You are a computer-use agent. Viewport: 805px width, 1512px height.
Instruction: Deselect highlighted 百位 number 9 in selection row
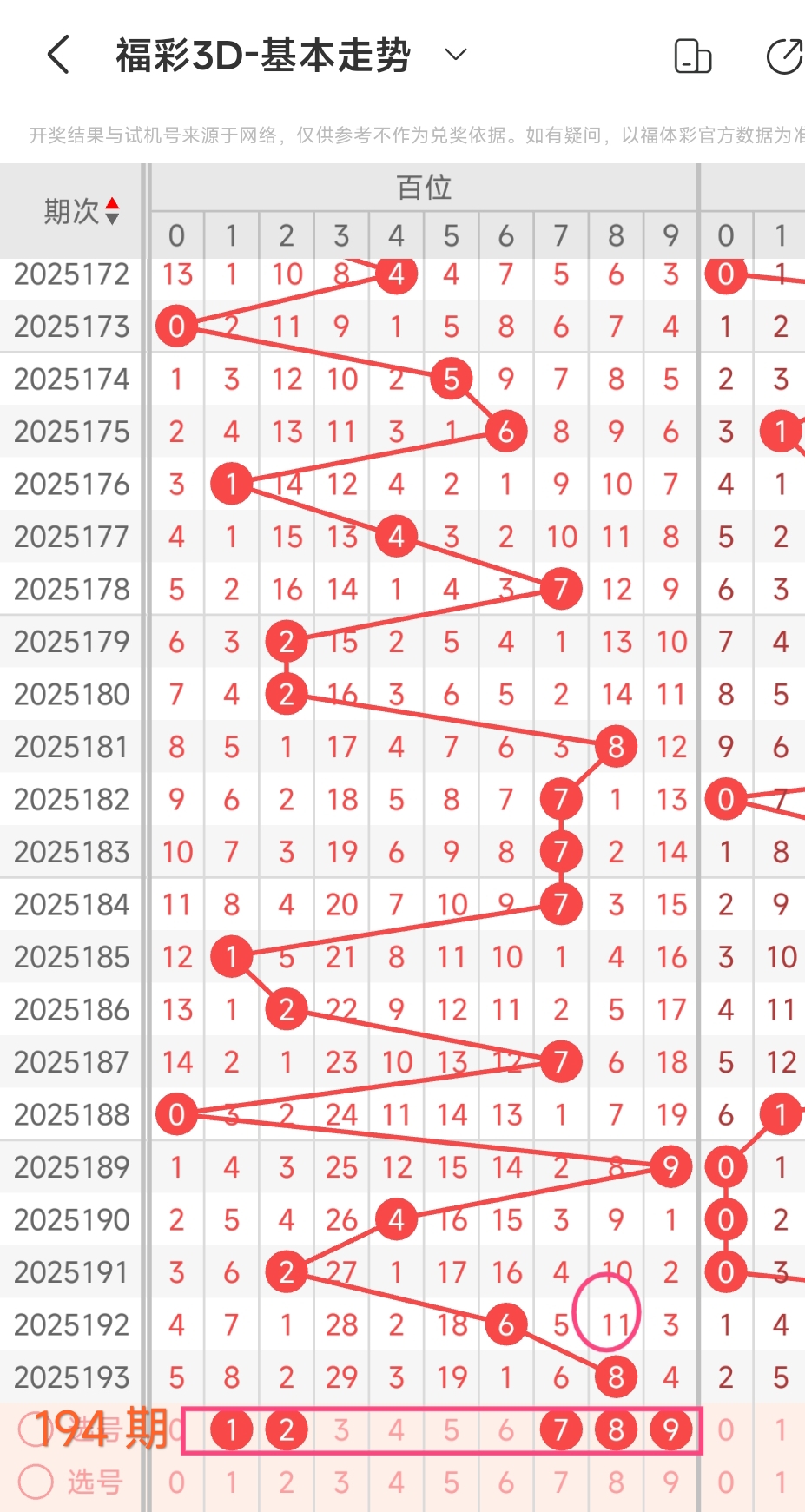coord(670,1429)
